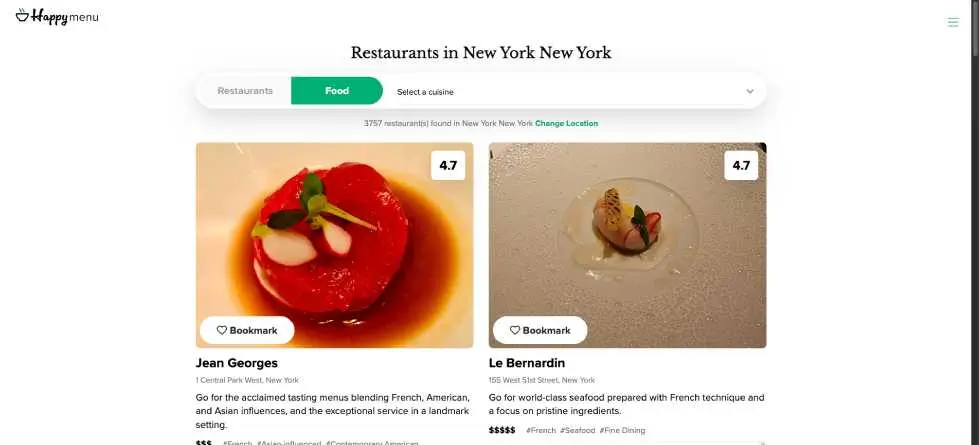The height and width of the screenshot is (445, 979).
Task: Switch to the Restaurants tab
Action: pos(245,91)
